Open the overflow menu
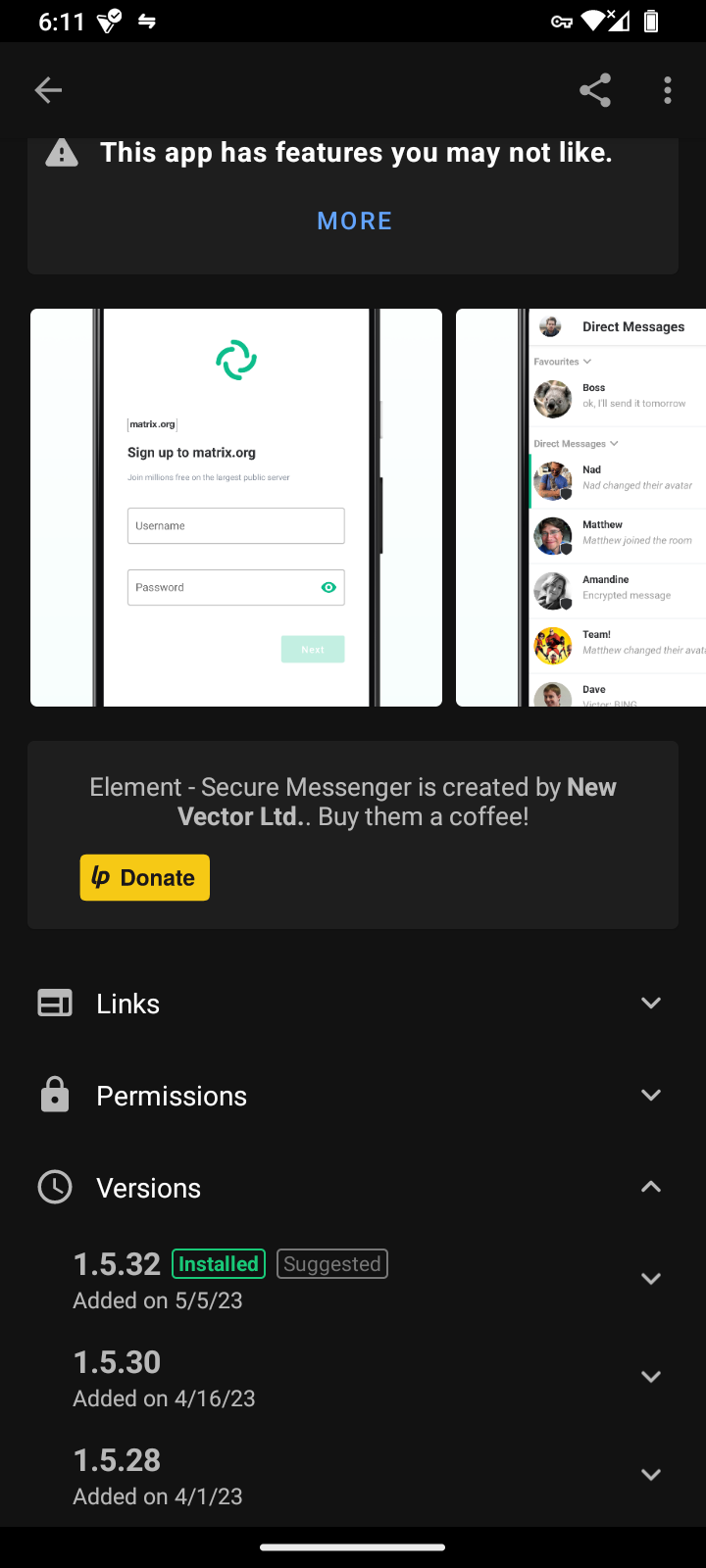706x1568 pixels. pyautogui.click(x=668, y=90)
